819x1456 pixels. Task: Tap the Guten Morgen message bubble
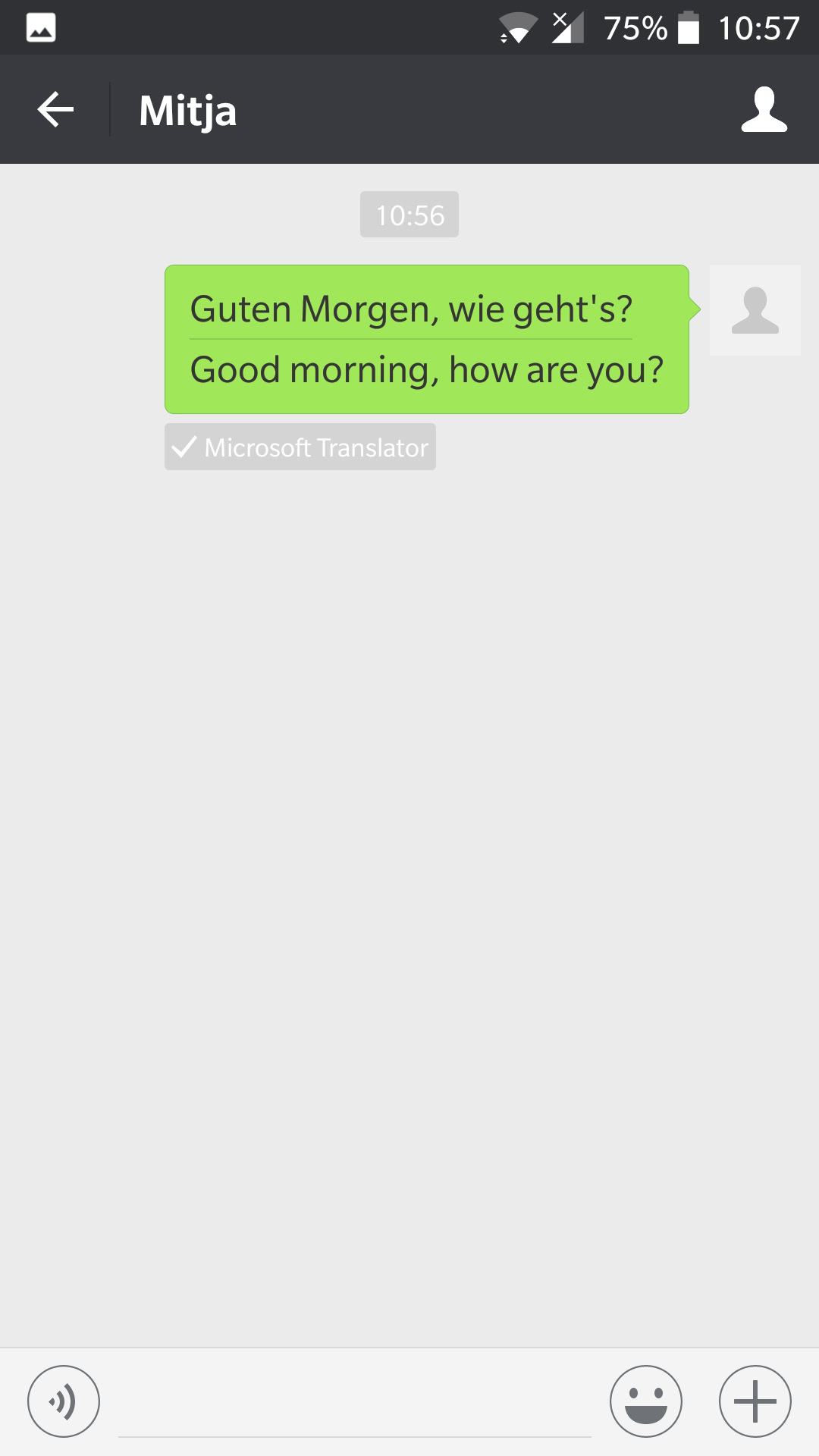[x=426, y=339]
